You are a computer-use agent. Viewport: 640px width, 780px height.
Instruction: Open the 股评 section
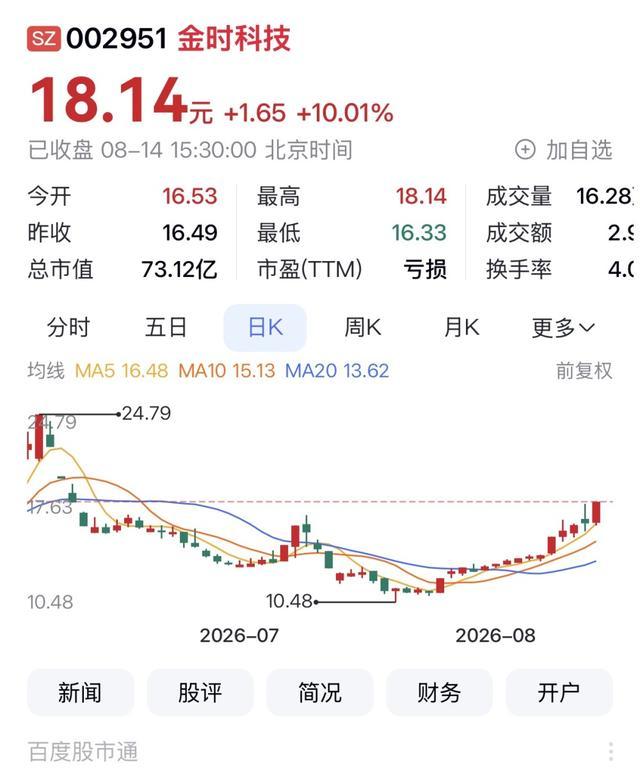(200, 692)
